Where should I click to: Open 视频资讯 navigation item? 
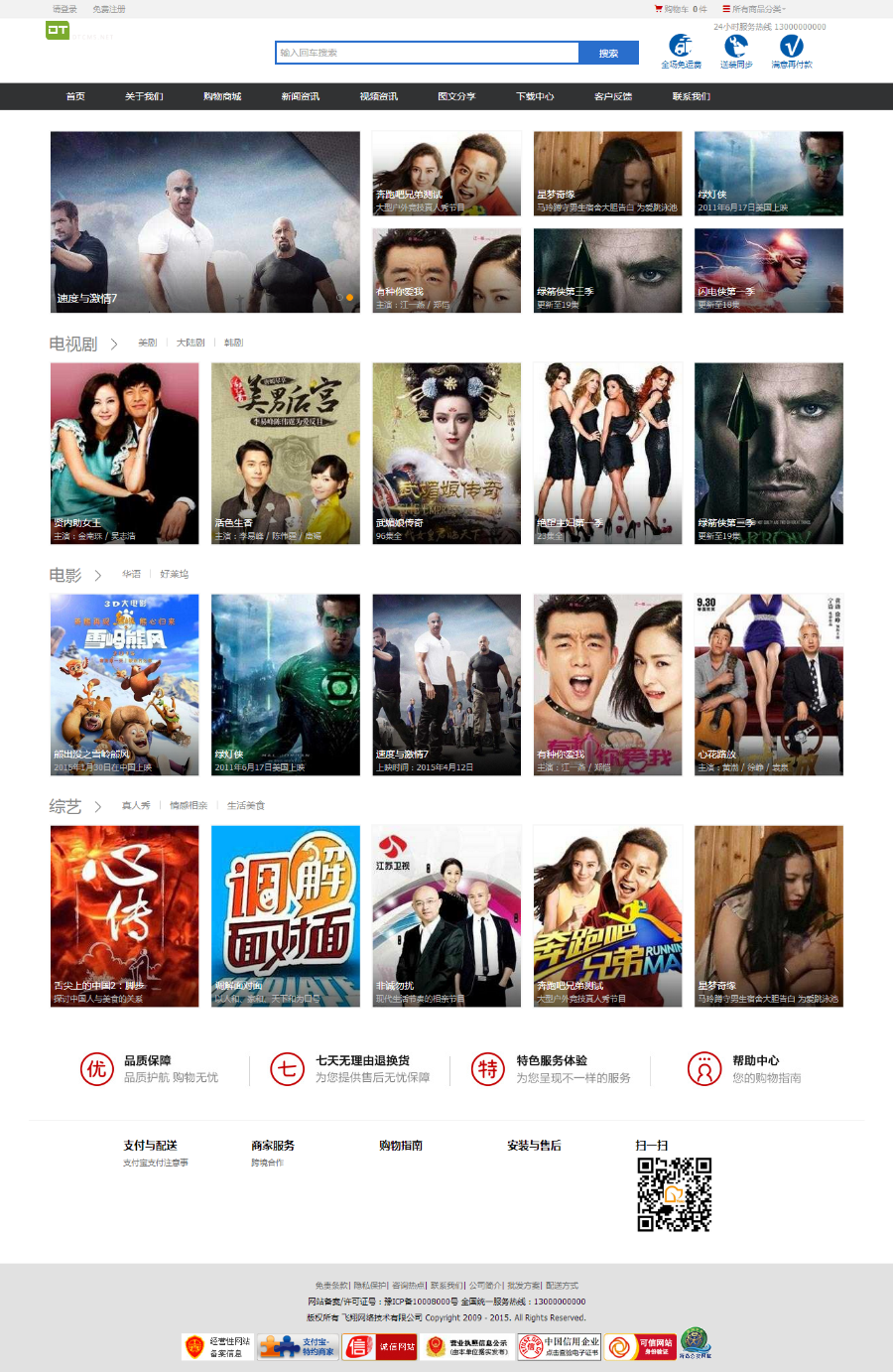point(378,96)
